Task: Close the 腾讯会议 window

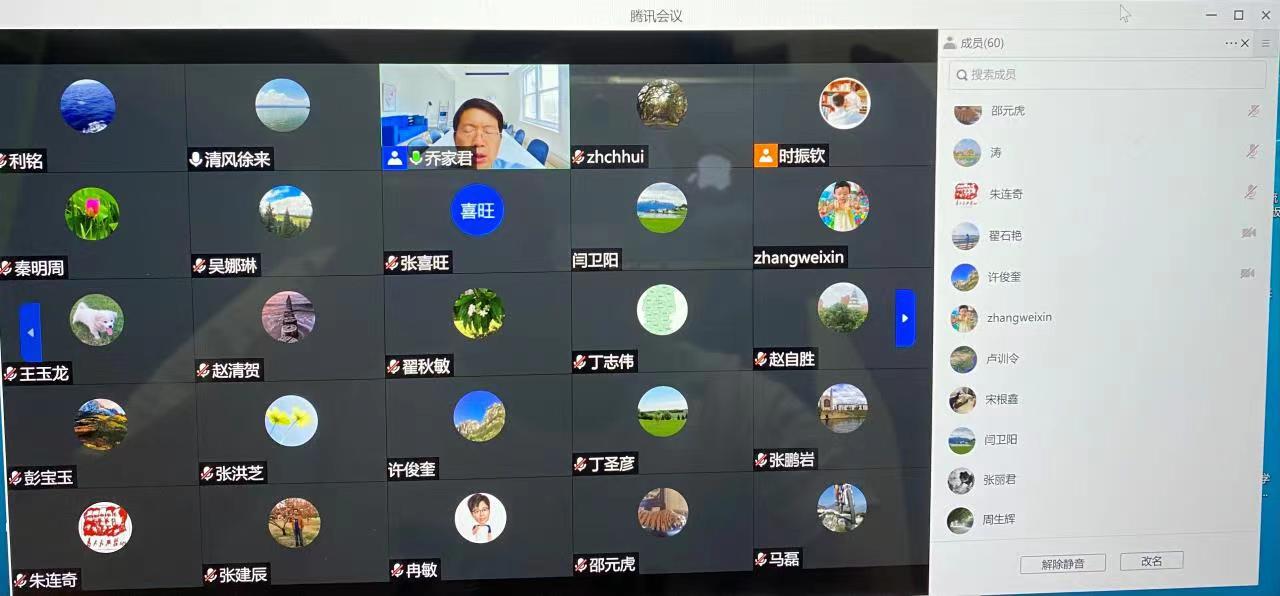Action: point(1265,15)
